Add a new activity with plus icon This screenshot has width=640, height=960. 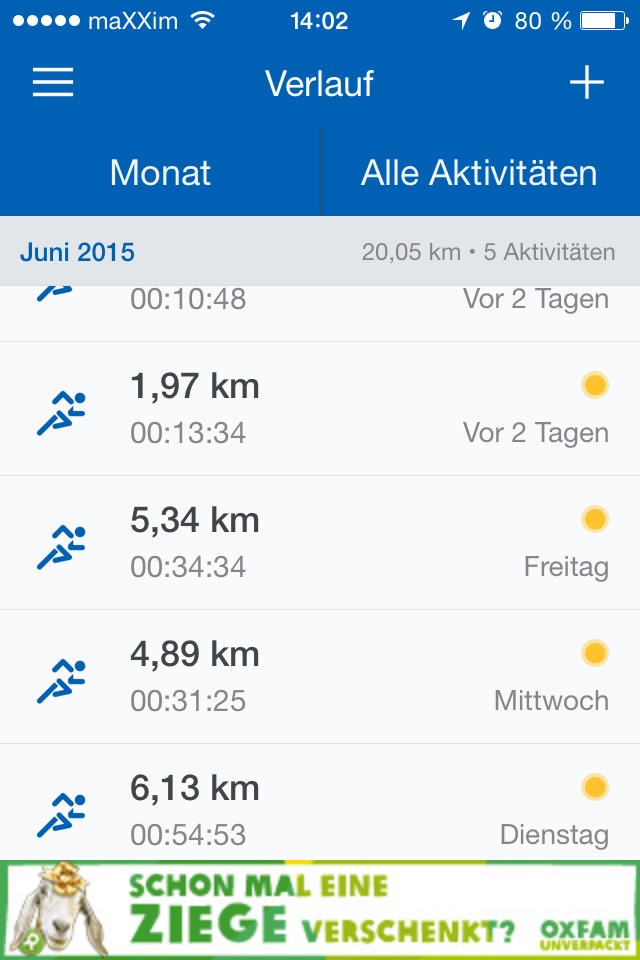587,83
